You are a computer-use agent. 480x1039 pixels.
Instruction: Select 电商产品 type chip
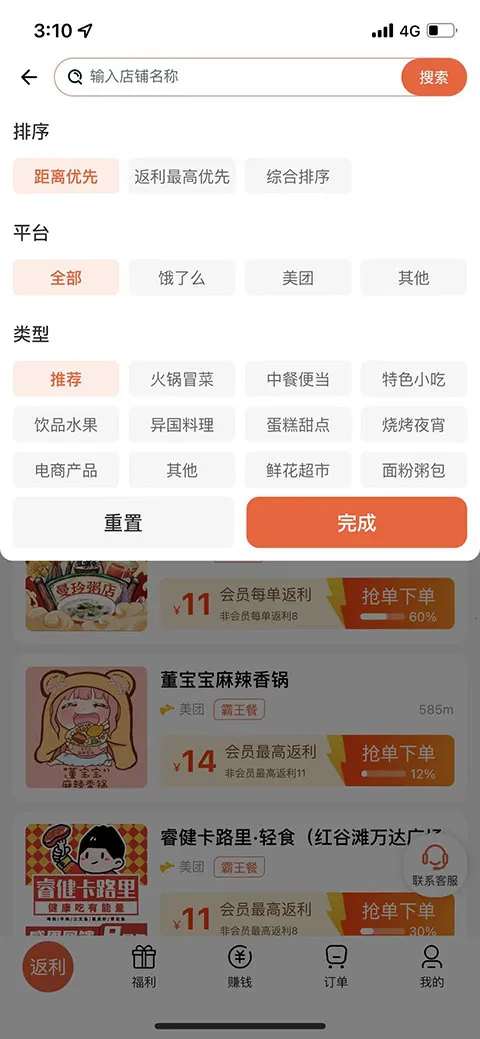point(66,470)
